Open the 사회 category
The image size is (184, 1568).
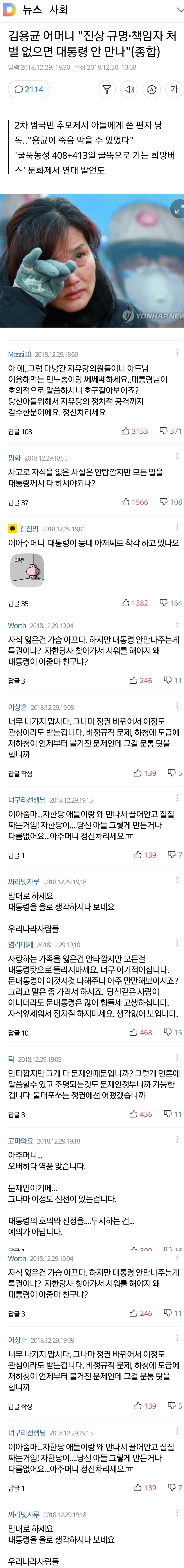(x=59, y=10)
